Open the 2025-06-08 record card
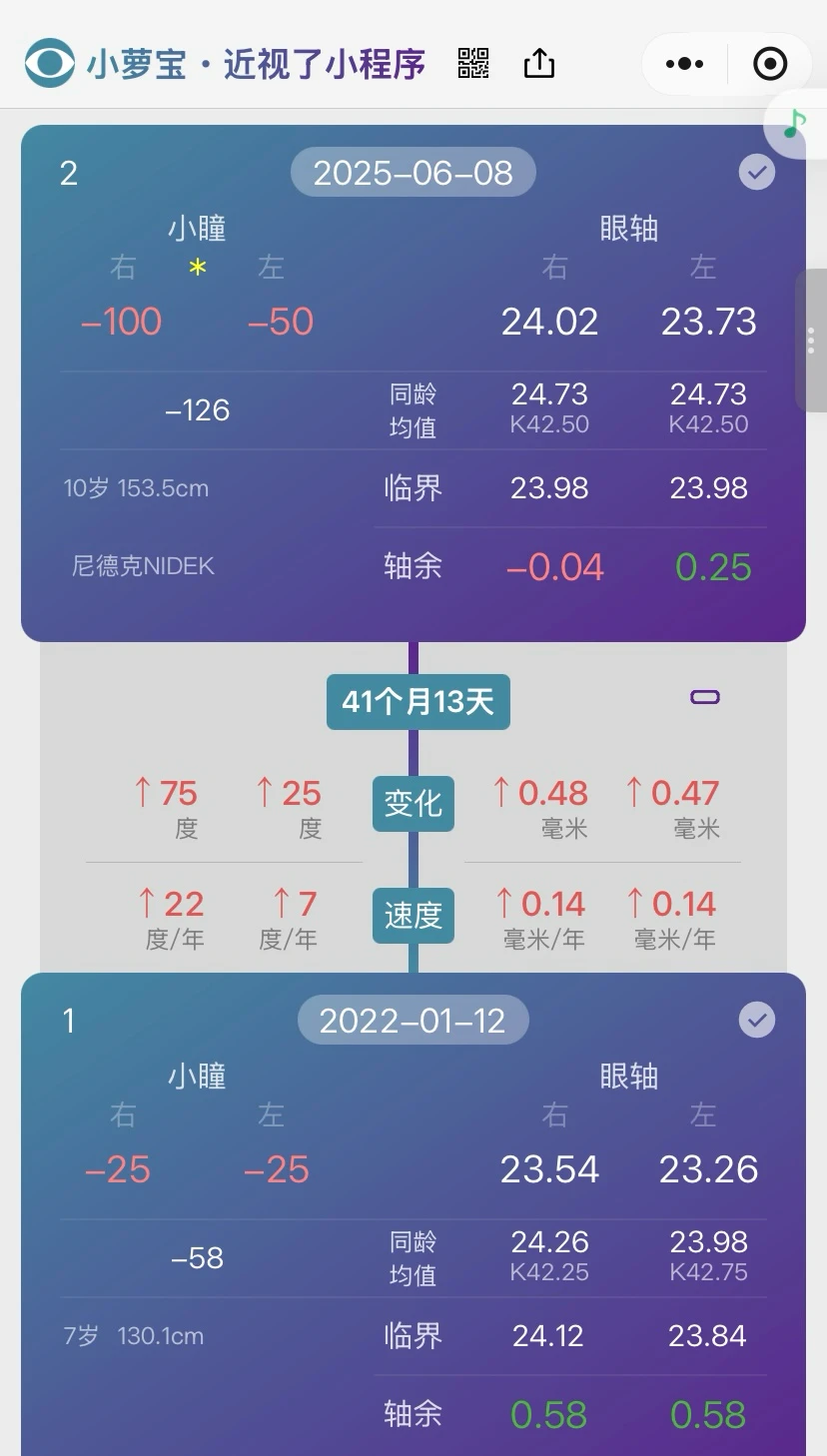The image size is (827, 1456). (x=413, y=173)
